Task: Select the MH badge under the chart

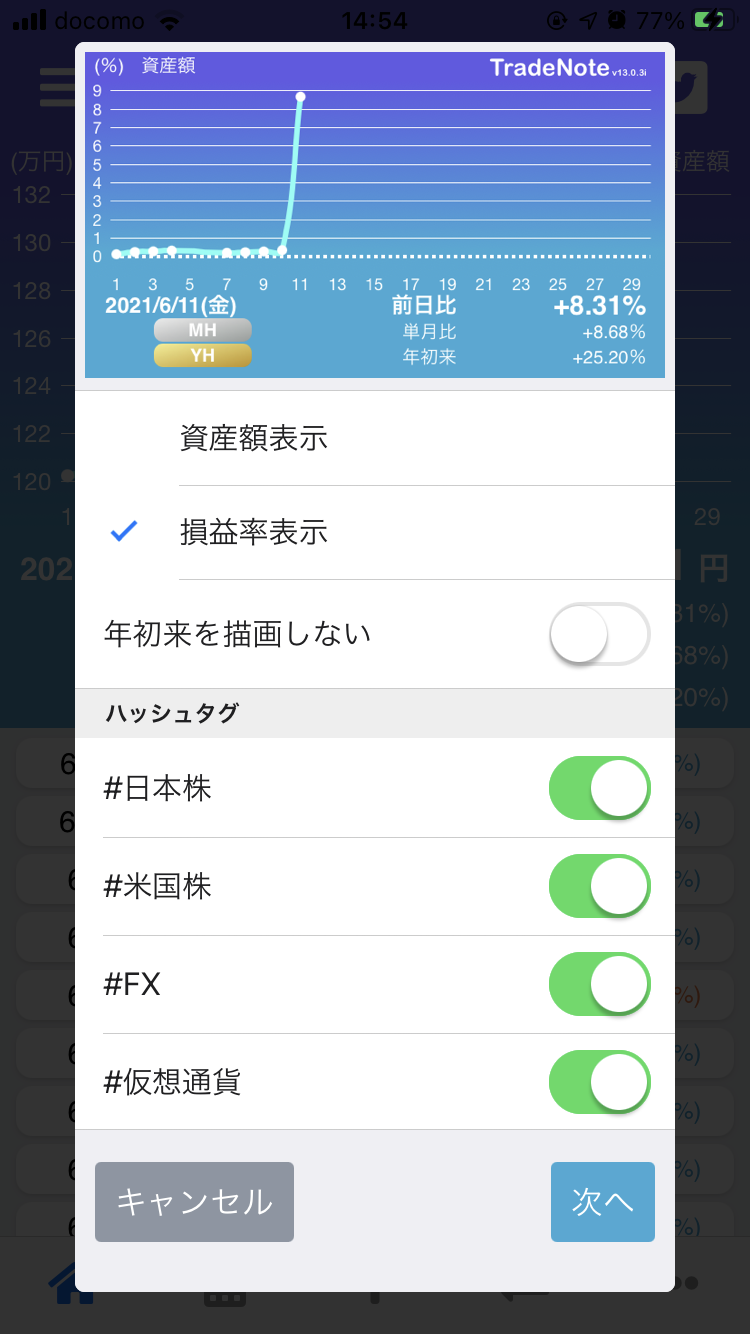Action: tap(203, 329)
